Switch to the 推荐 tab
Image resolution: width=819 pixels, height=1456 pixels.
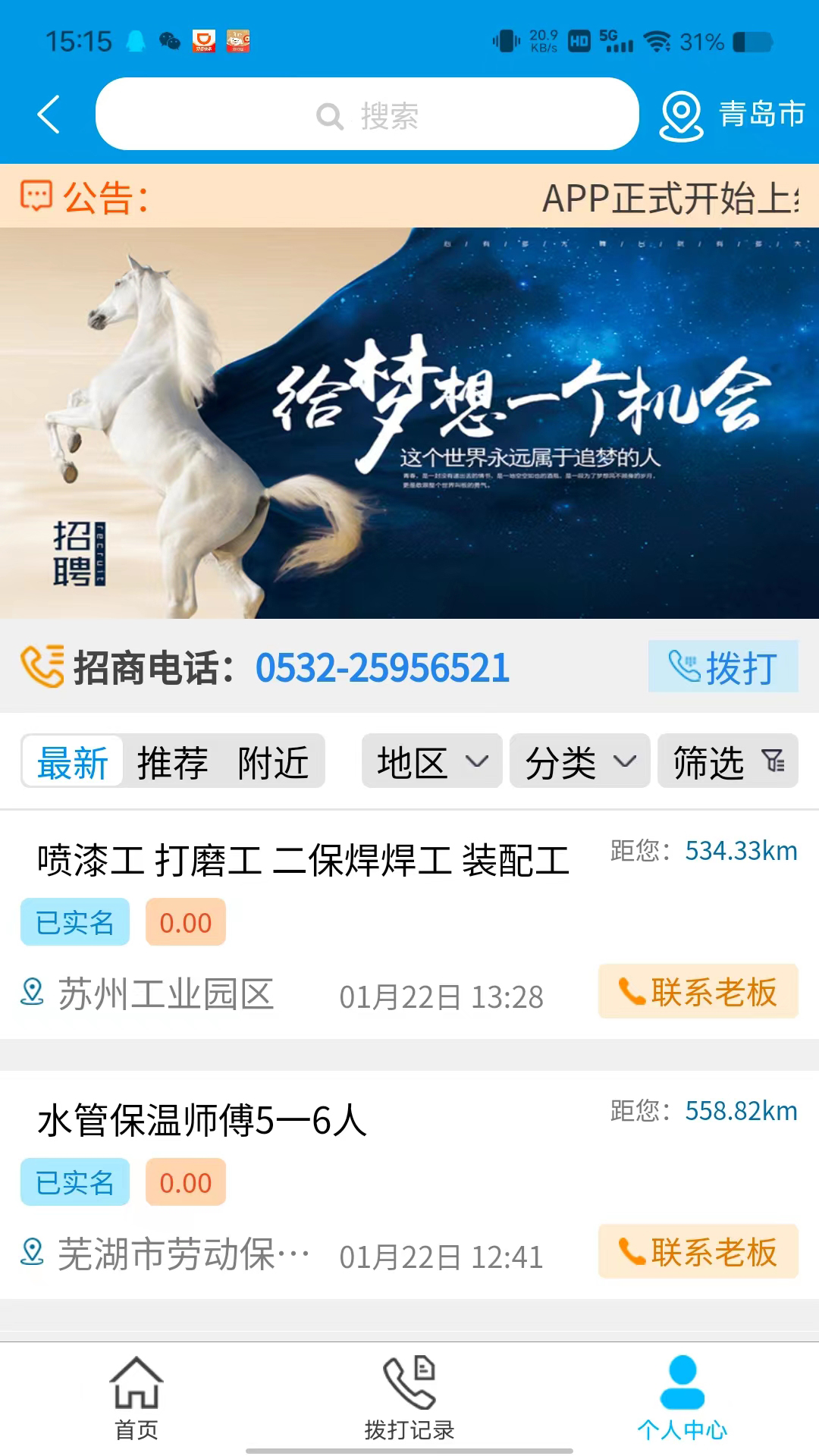173,761
